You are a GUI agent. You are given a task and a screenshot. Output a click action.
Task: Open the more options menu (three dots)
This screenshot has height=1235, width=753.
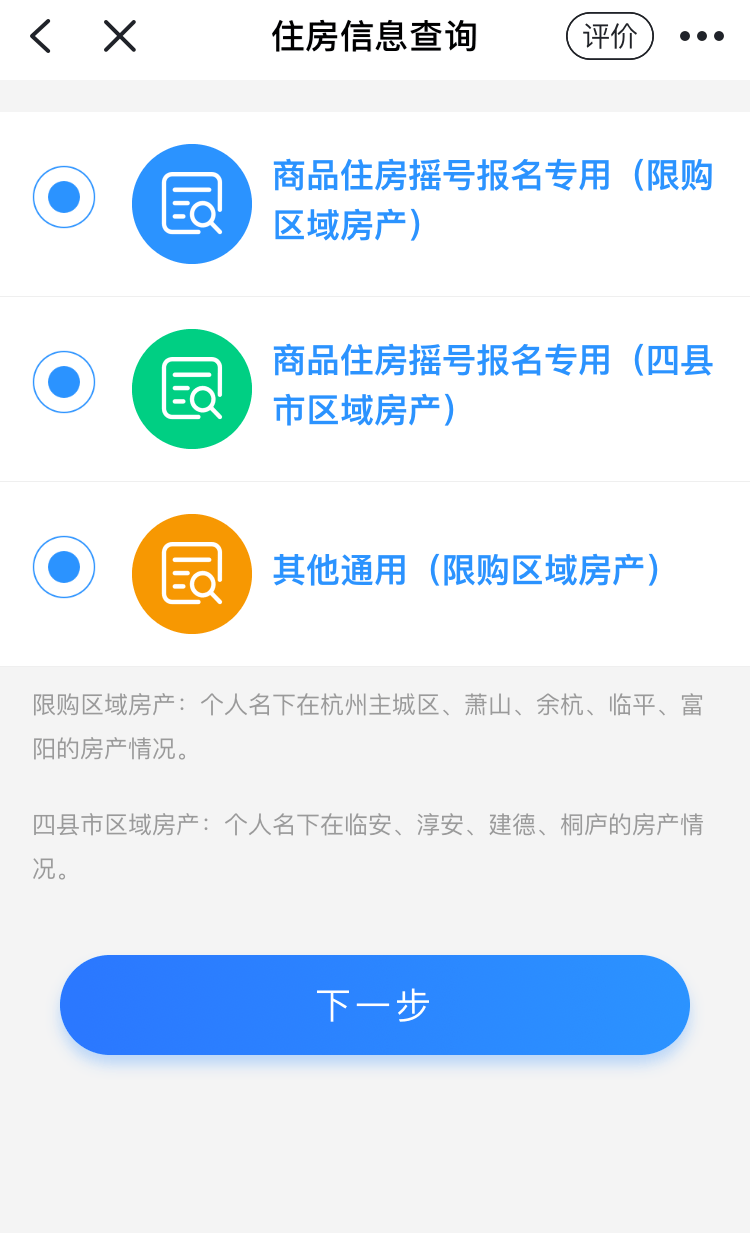click(701, 36)
